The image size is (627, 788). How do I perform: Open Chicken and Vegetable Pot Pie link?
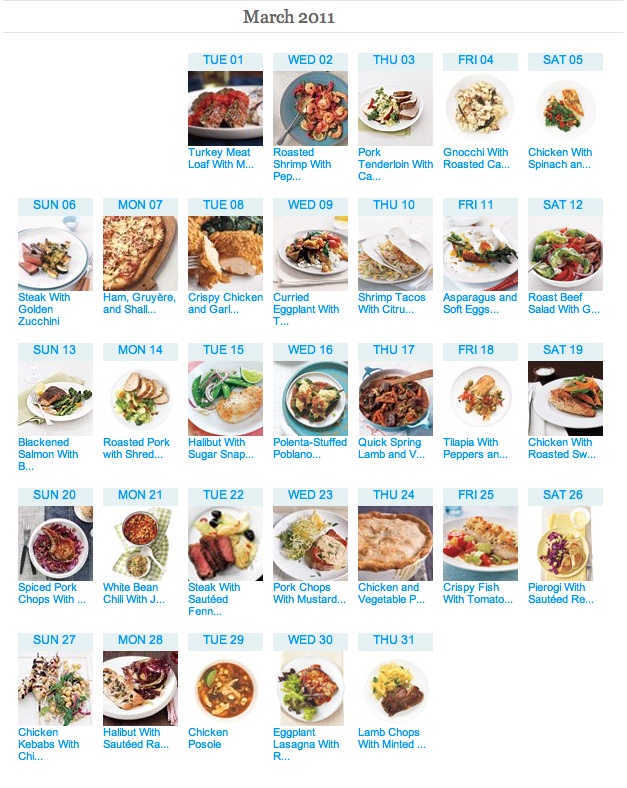(394, 593)
